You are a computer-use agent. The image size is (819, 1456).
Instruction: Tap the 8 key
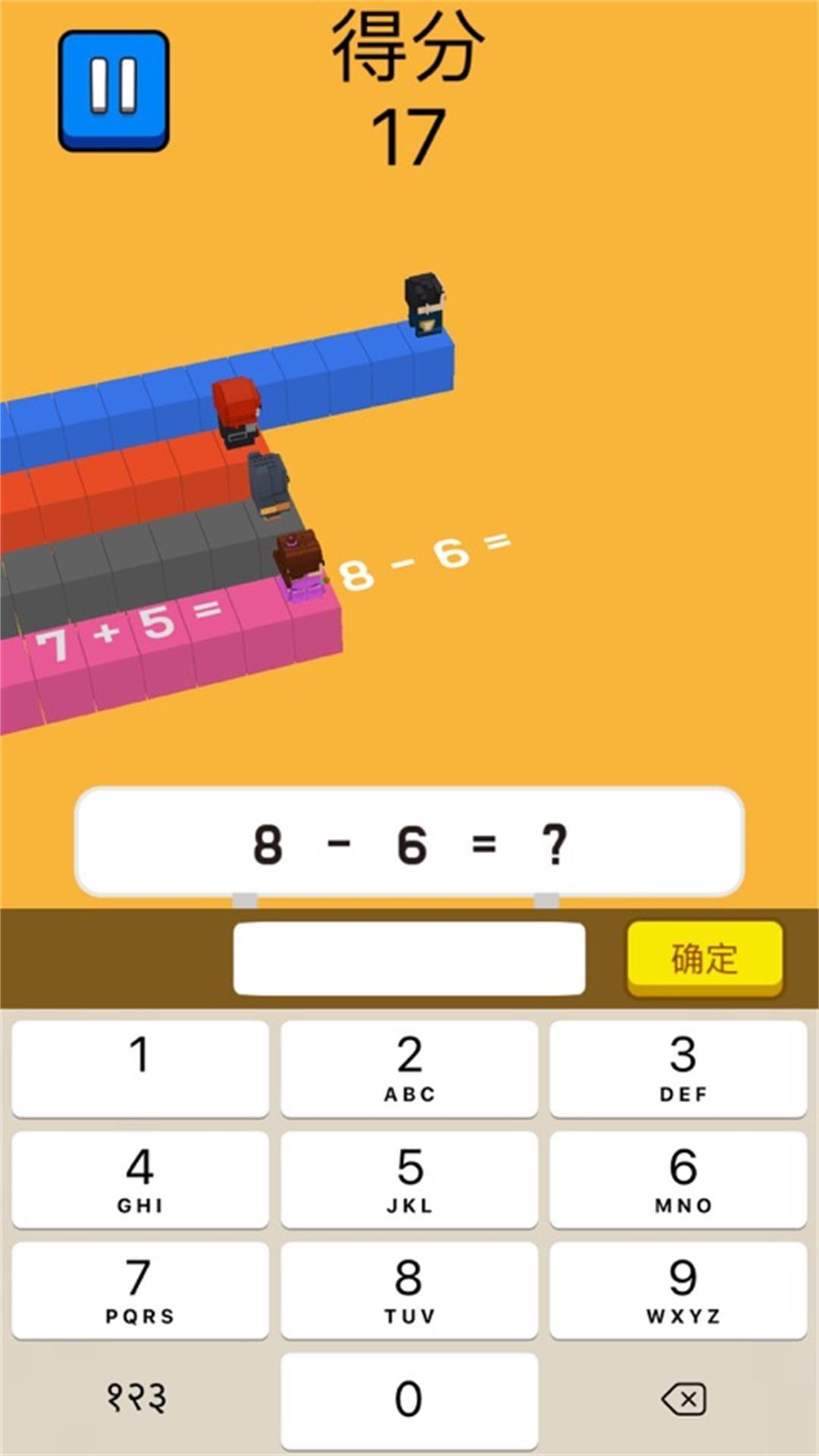point(409,1290)
